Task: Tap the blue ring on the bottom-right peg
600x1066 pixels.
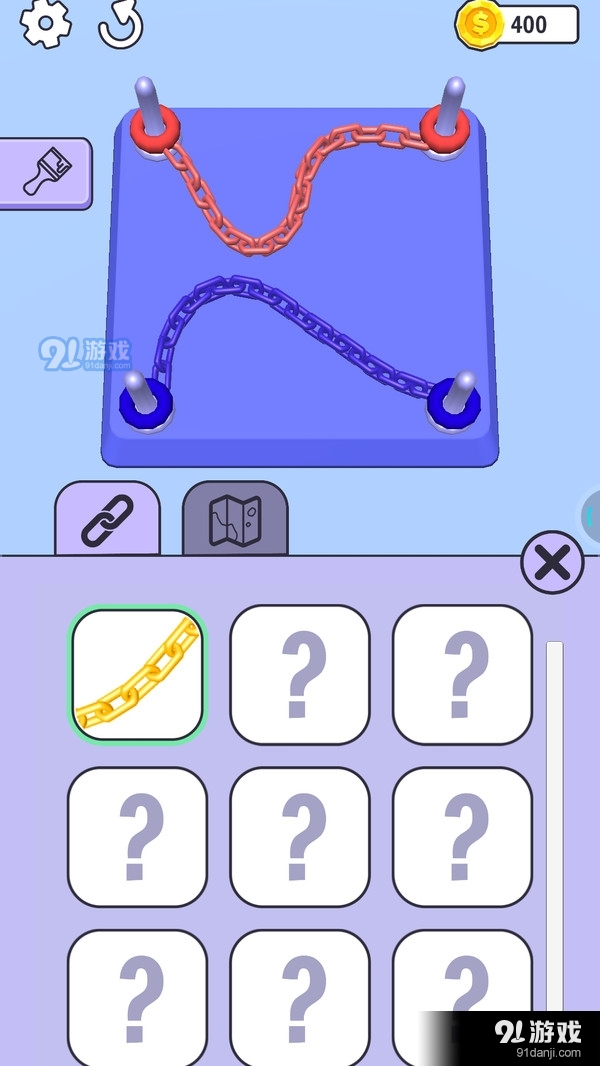Action: (x=455, y=402)
